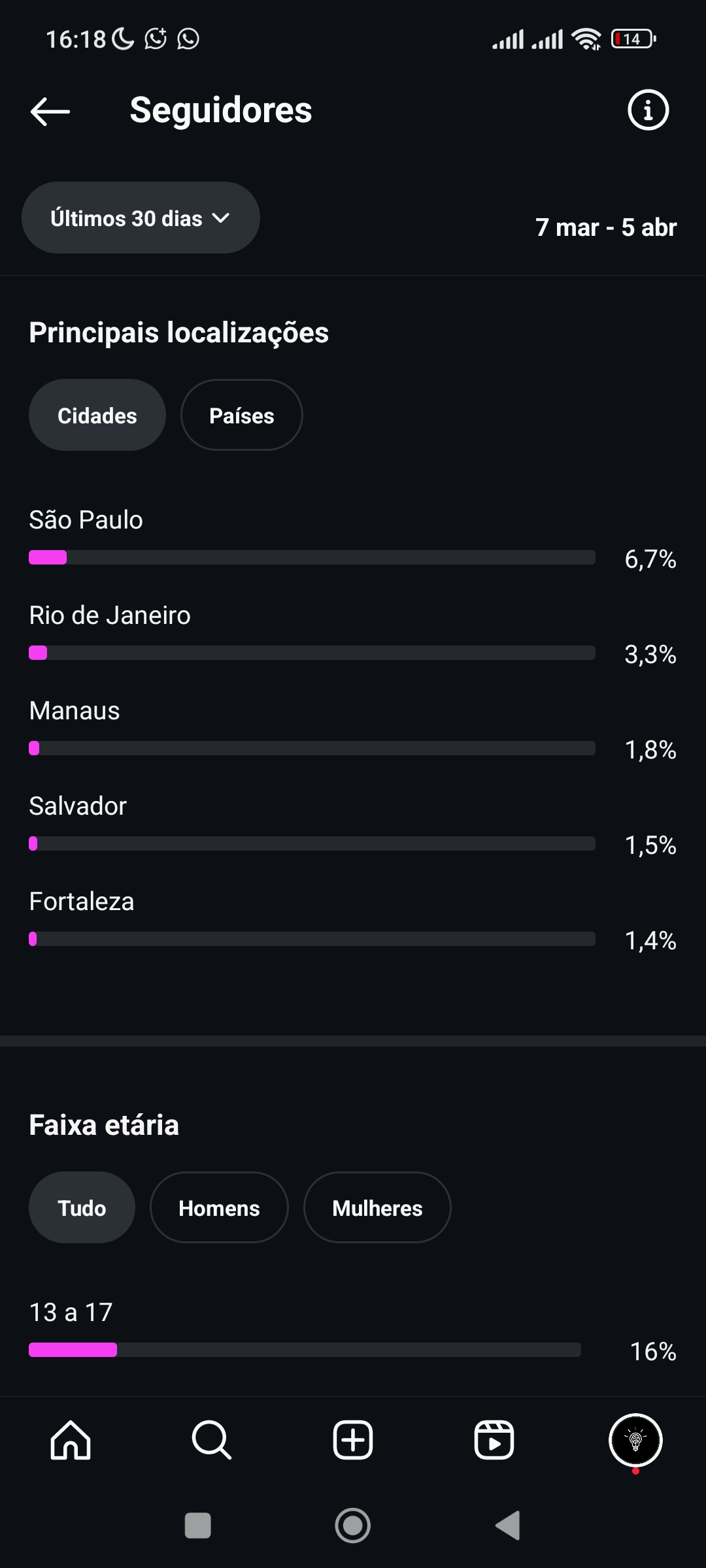Expand the Últimos 30 dias dropdown
The width and height of the screenshot is (706, 1568).
coord(141,218)
